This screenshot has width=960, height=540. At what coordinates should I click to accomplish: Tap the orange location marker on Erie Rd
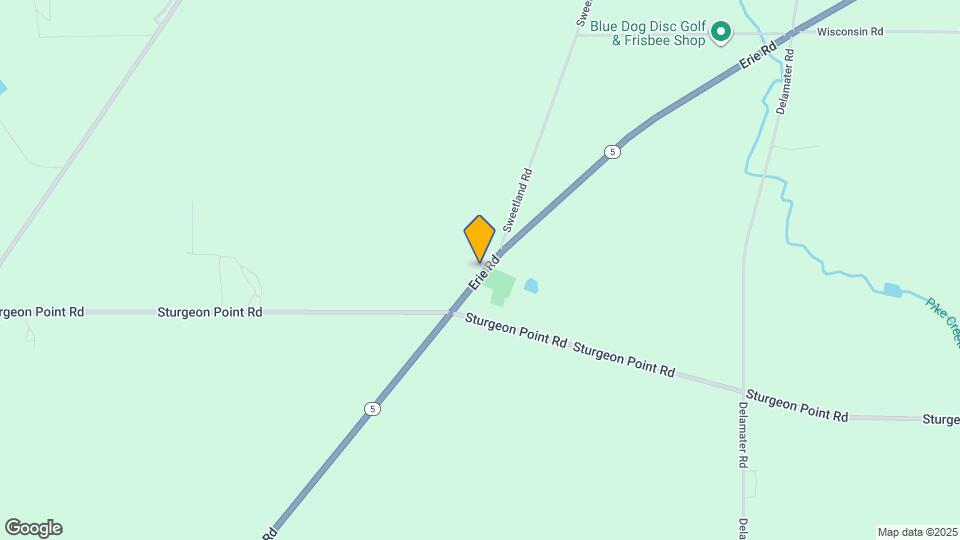[480, 238]
